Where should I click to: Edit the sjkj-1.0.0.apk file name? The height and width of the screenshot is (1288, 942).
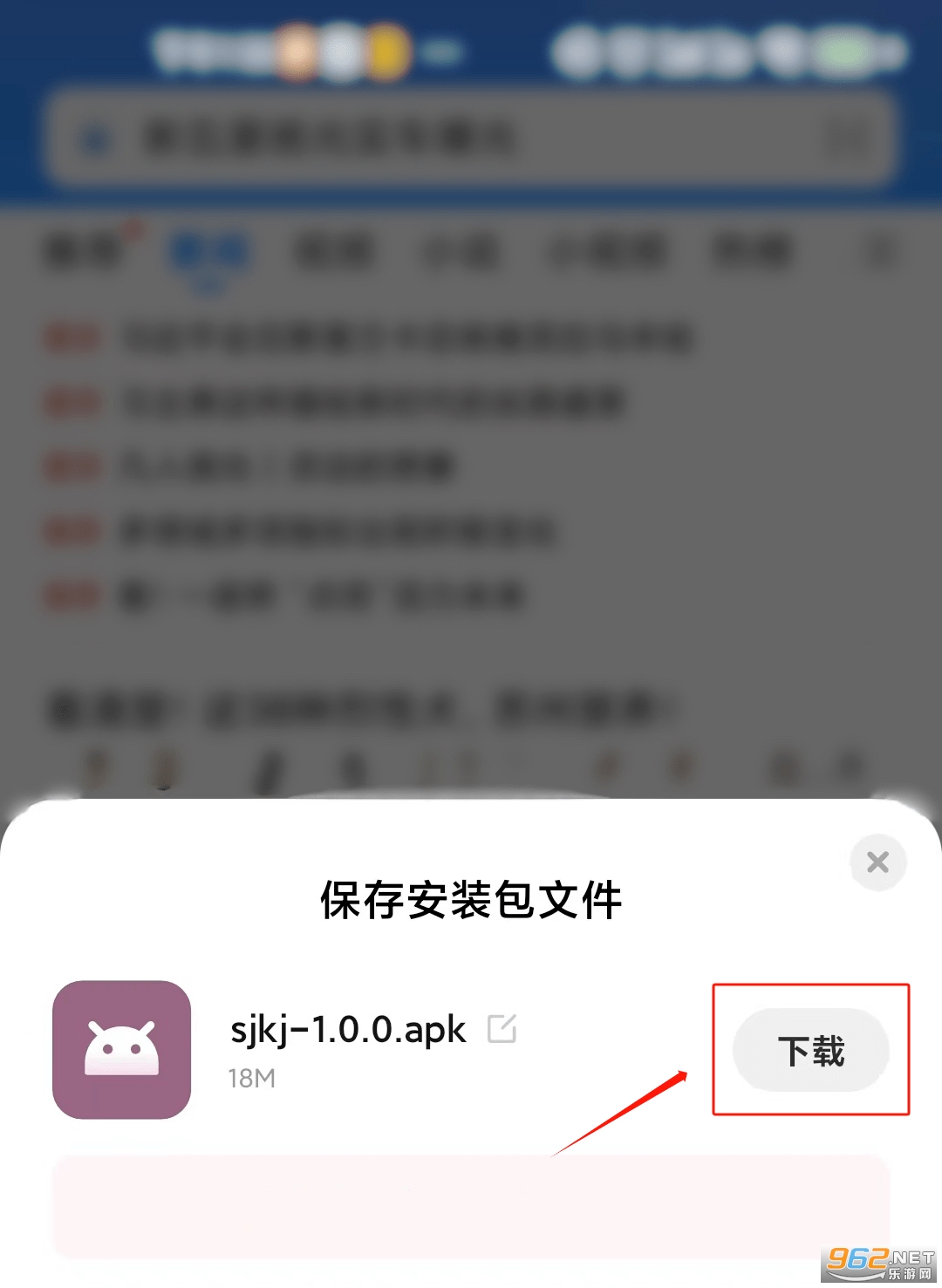click(x=502, y=1029)
